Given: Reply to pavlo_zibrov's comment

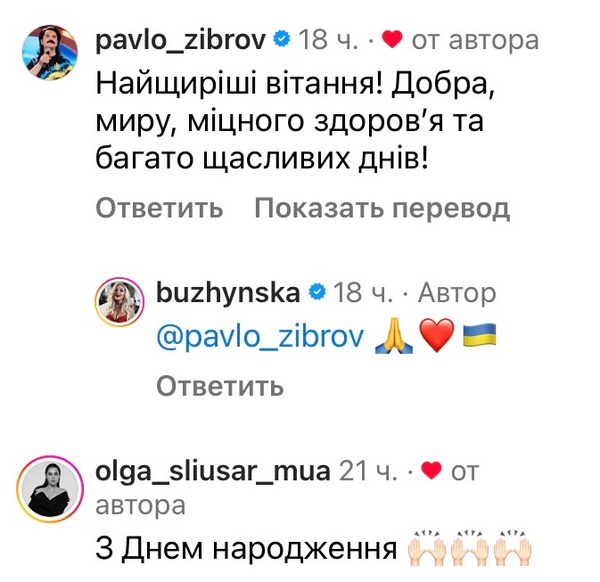Looking at the screenshot, I should [159, 209].
